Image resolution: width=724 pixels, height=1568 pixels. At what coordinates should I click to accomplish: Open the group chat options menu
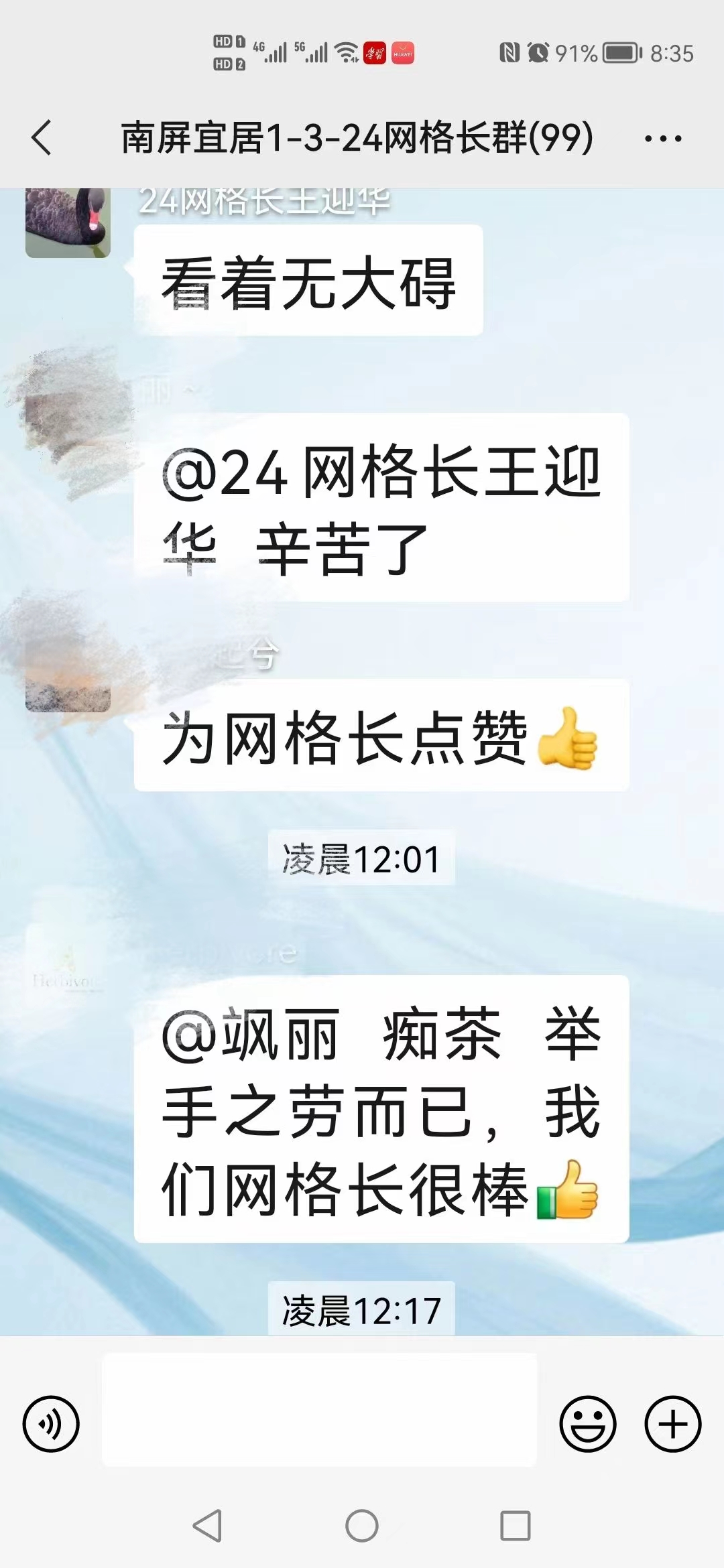pos(662,139)
